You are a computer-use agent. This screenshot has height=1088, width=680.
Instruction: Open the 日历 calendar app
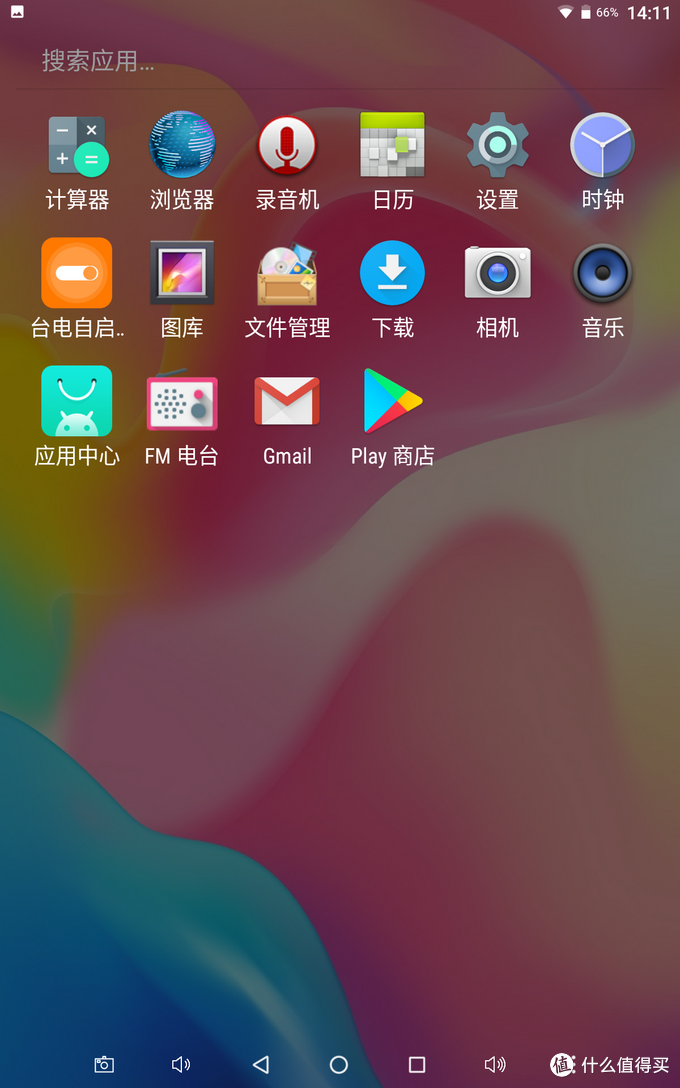392,146
